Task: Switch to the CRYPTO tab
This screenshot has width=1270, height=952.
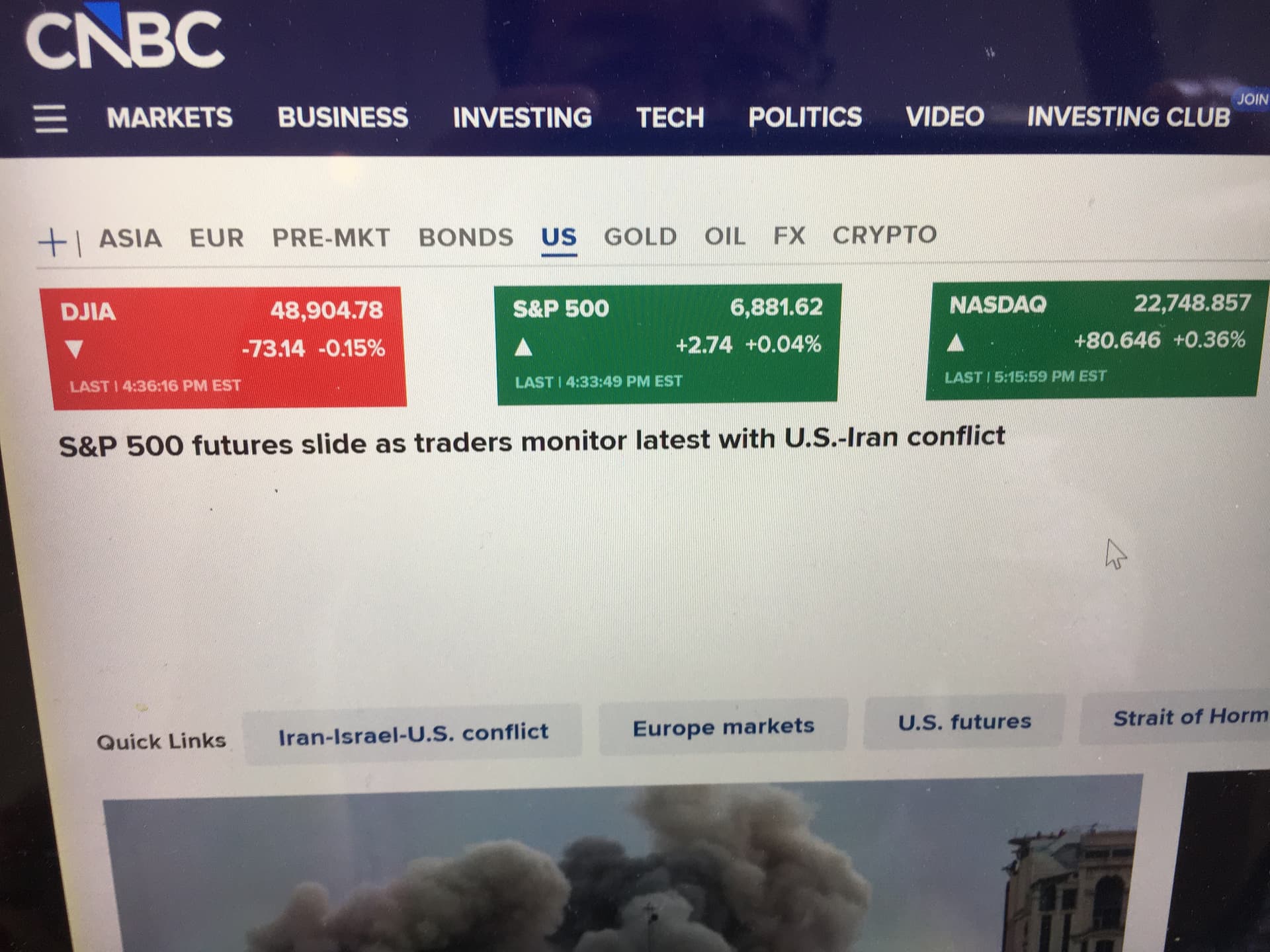Action: click(884, 235)
